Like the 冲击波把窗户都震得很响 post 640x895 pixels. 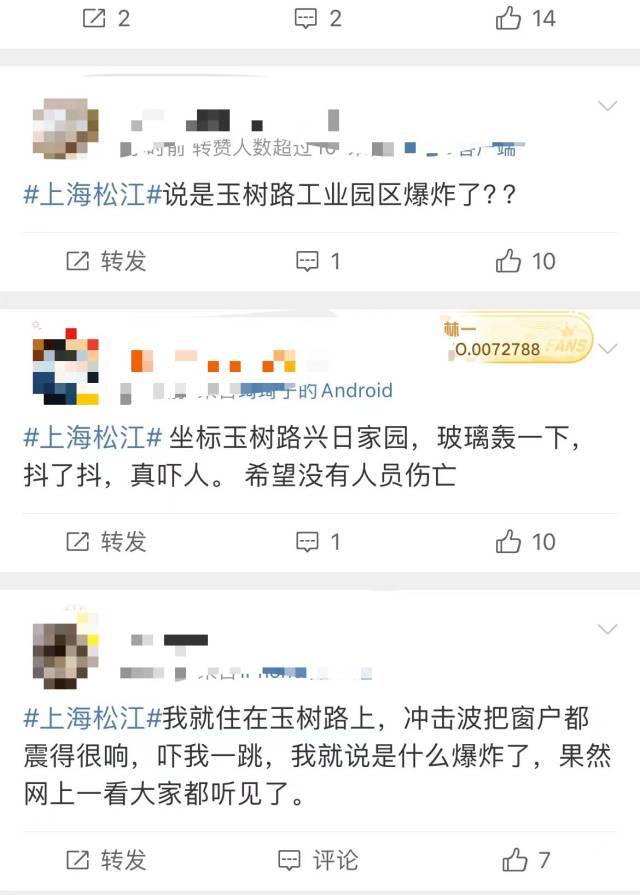point(527,859)
